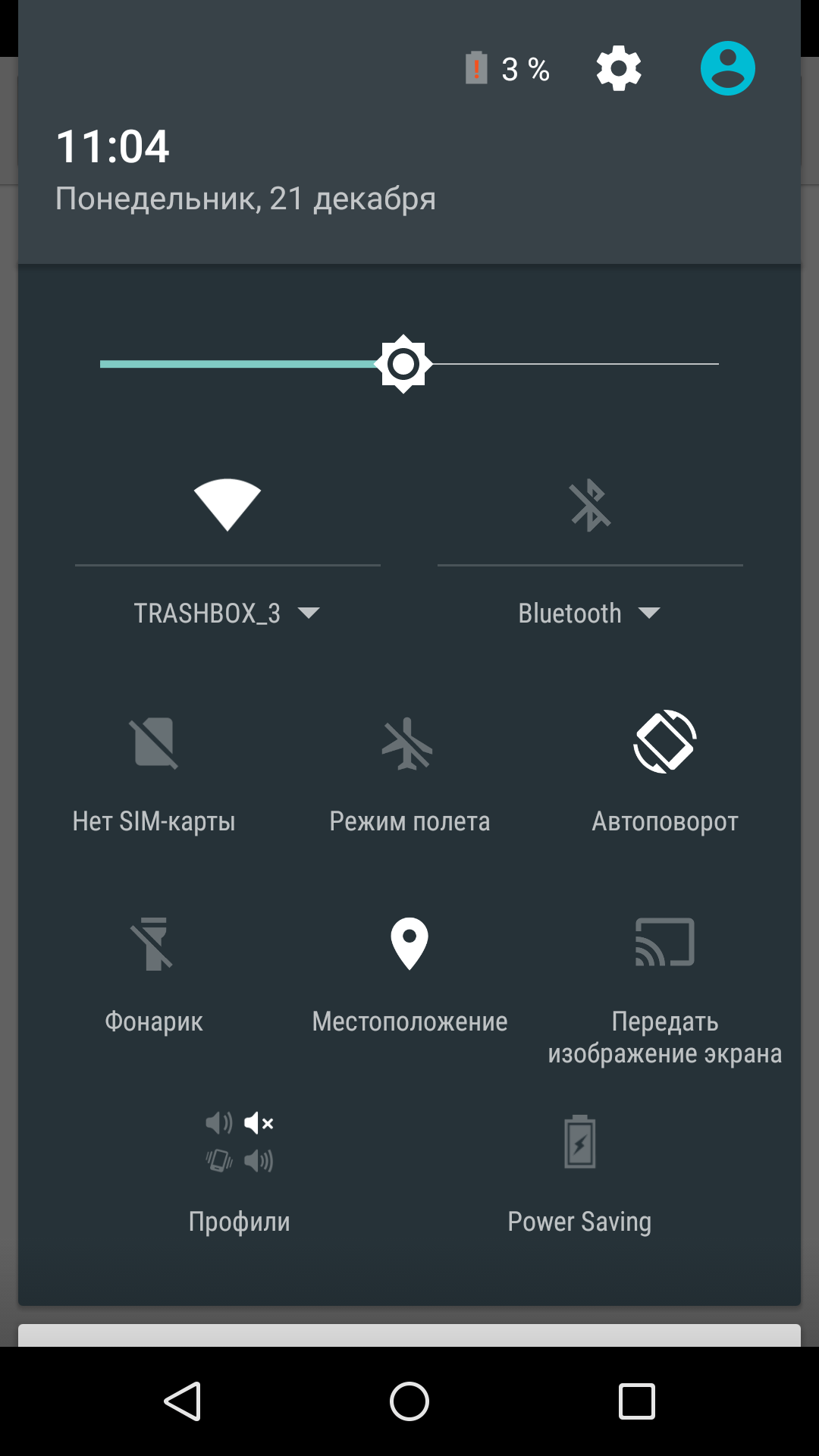Disable Автоповорот auto-rotate
Screen dimensions: 819x1456
(665, 773)
